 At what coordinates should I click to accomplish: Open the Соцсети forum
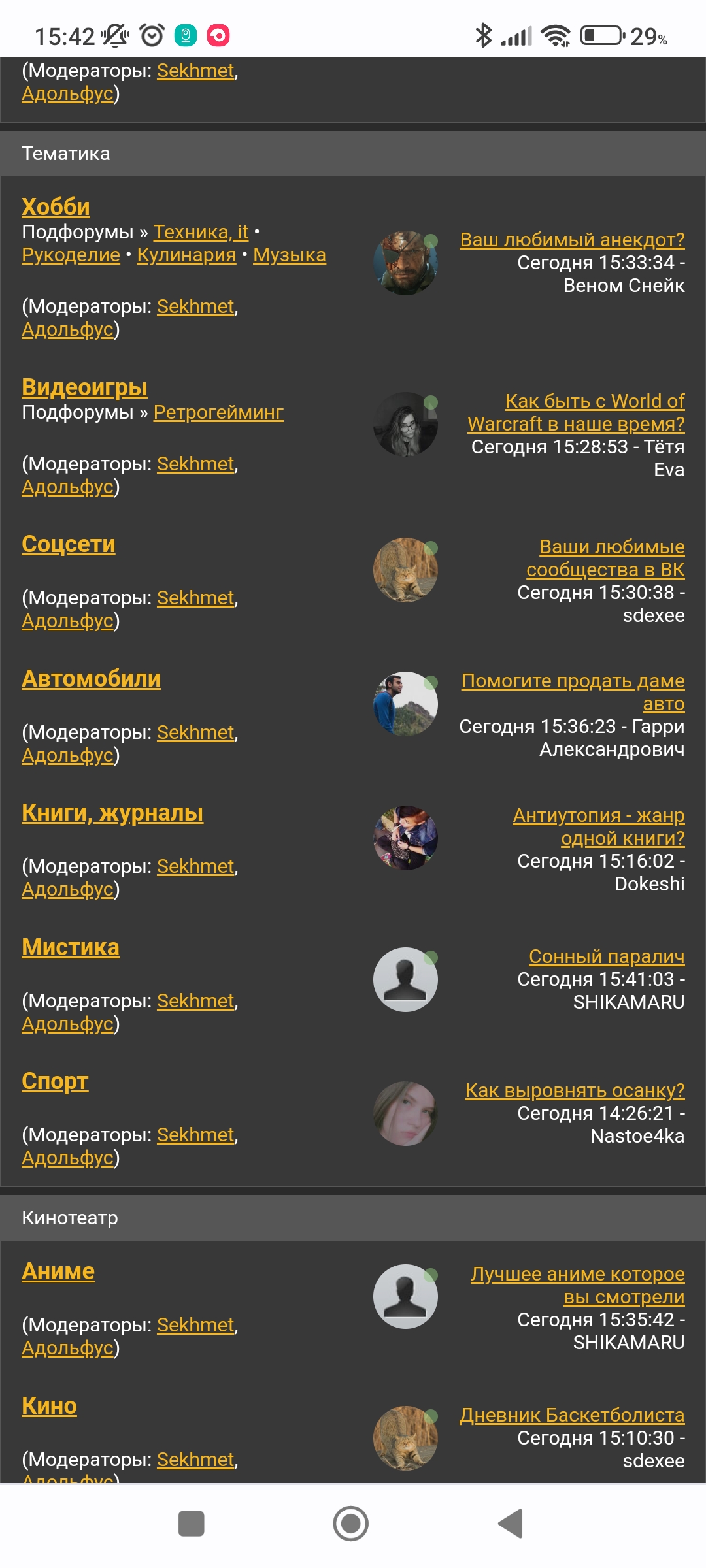[69, 544]
